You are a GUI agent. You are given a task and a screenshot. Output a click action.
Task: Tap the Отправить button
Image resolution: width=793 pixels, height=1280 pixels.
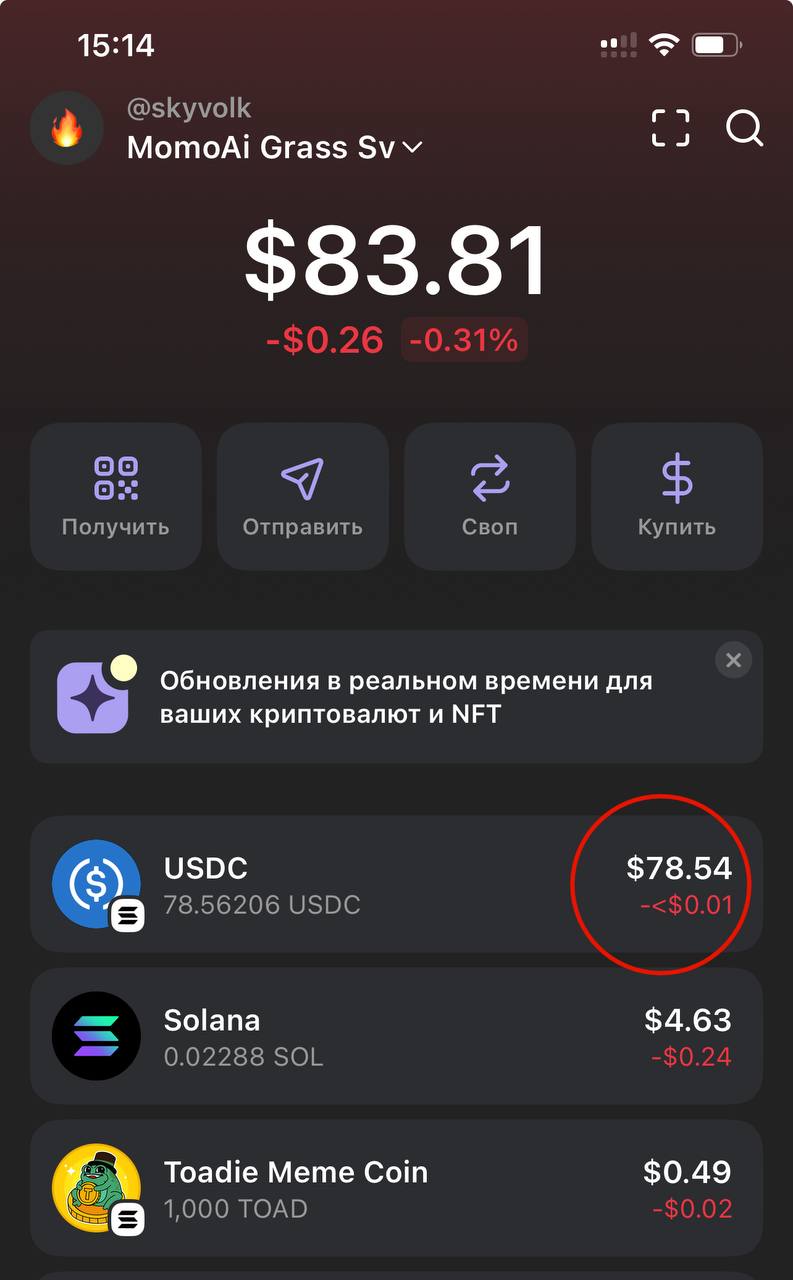(302, 496)
